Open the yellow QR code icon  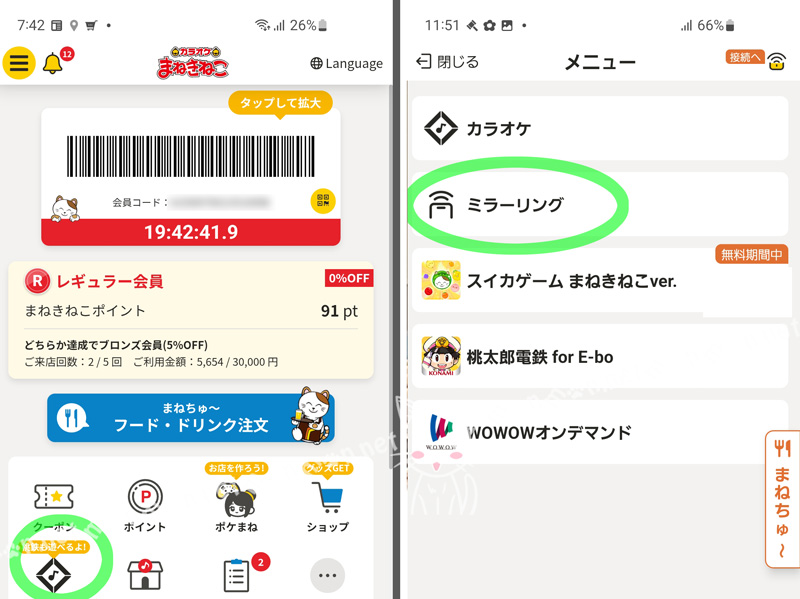pos(322,200)
